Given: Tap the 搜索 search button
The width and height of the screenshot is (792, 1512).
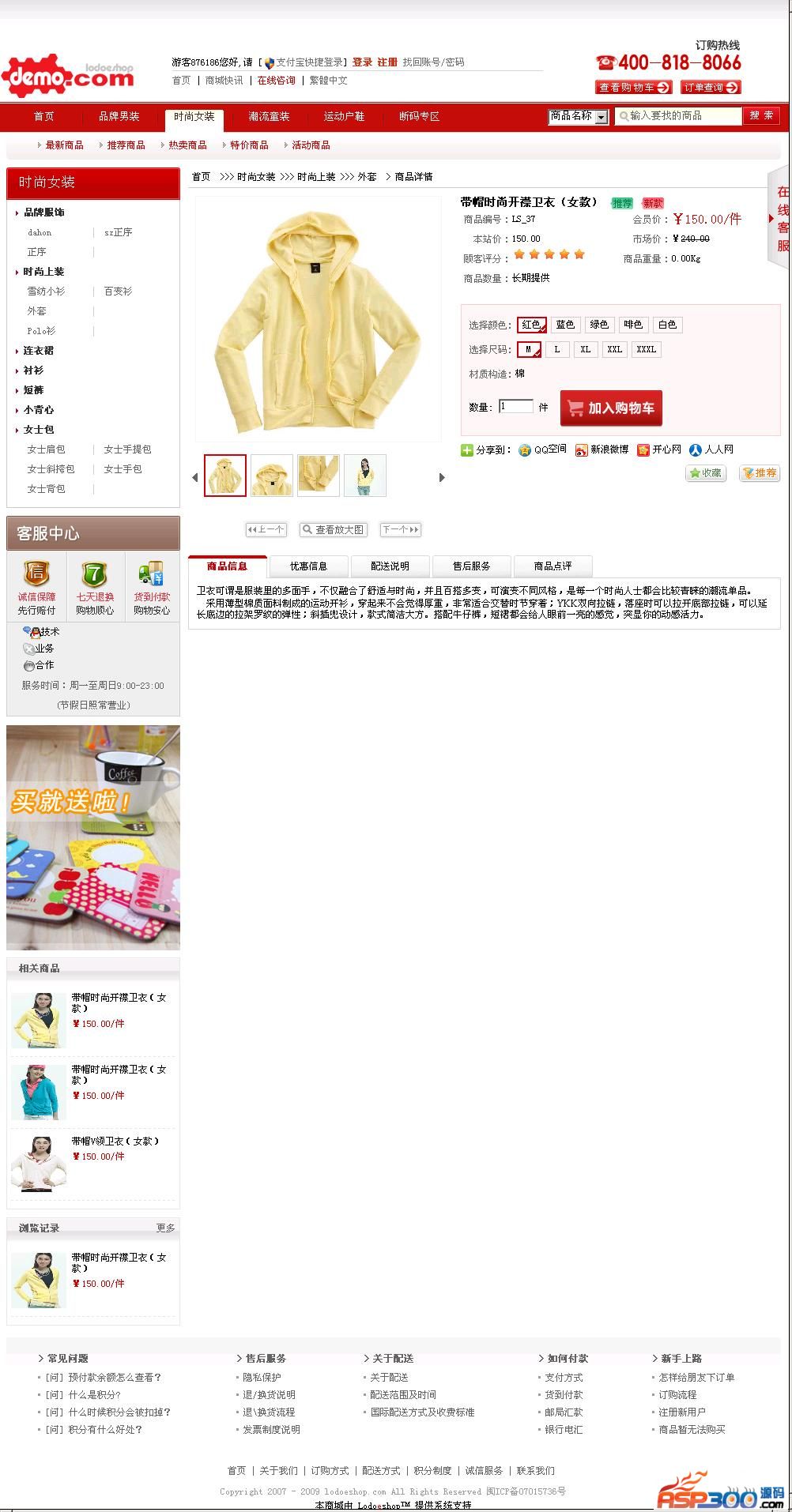Looking at the screenshot, I should coord(761,115).
